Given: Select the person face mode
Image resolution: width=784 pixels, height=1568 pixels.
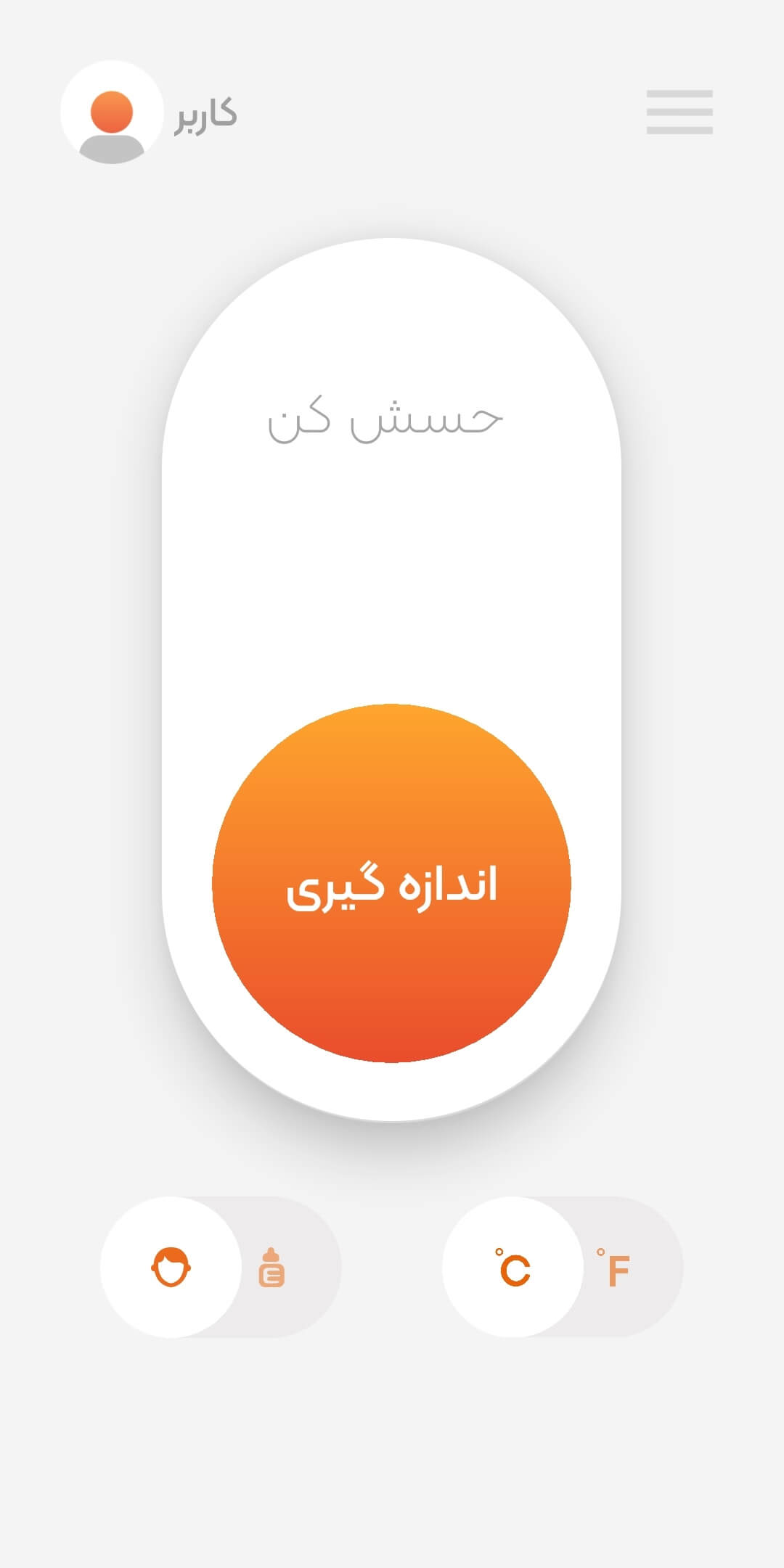Looking at the screenshot, I should click(x=171, y=1268).
